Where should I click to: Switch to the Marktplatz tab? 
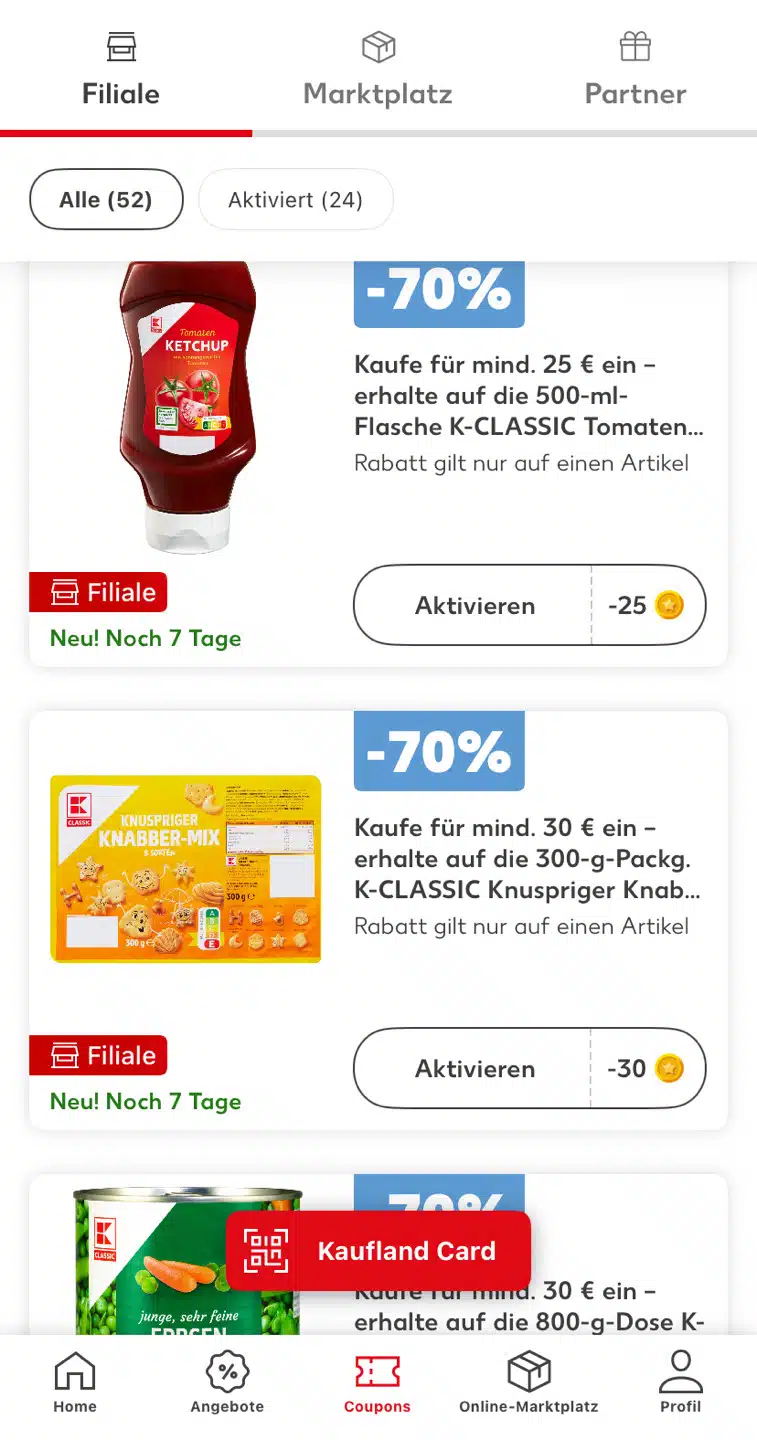tap(378, 68)
